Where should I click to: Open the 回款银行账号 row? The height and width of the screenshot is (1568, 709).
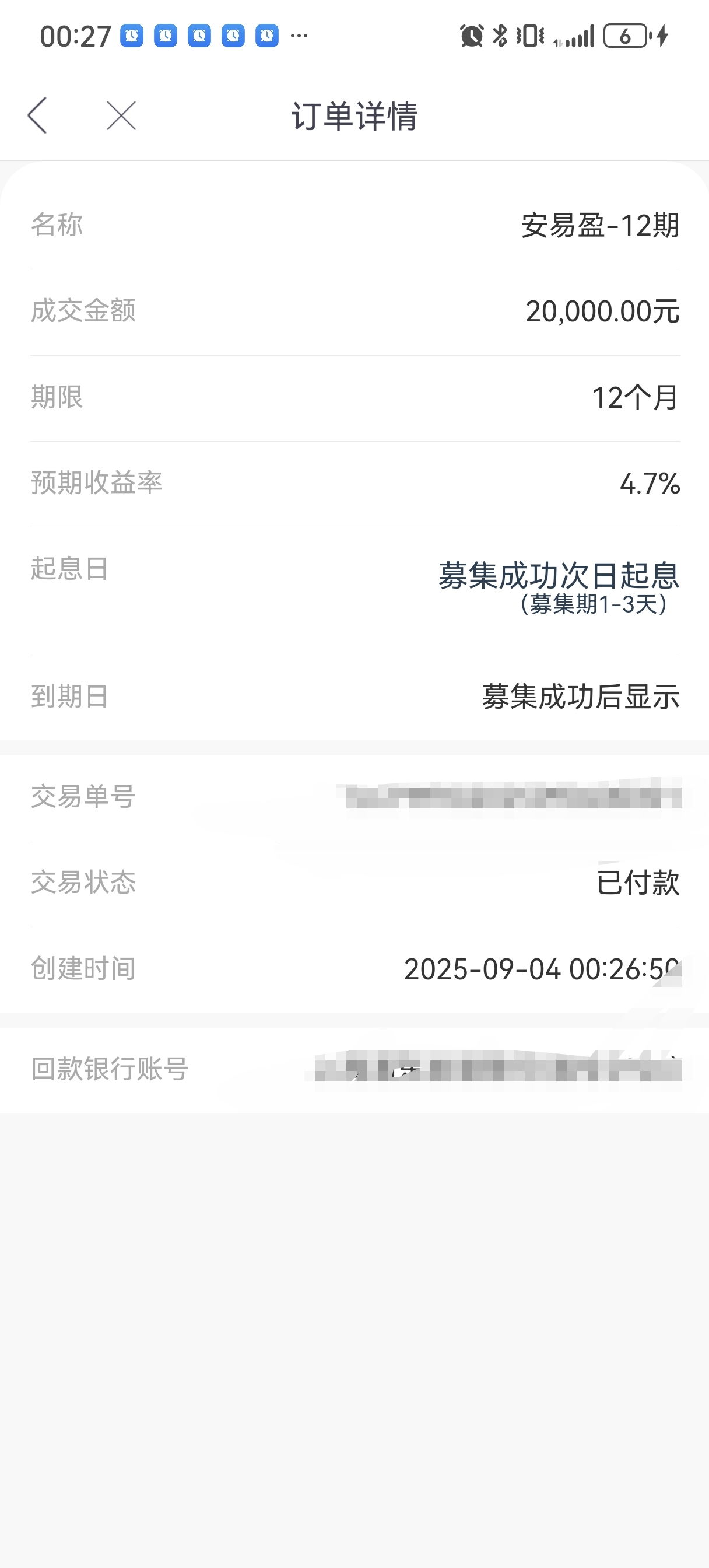click(354, 1069)
